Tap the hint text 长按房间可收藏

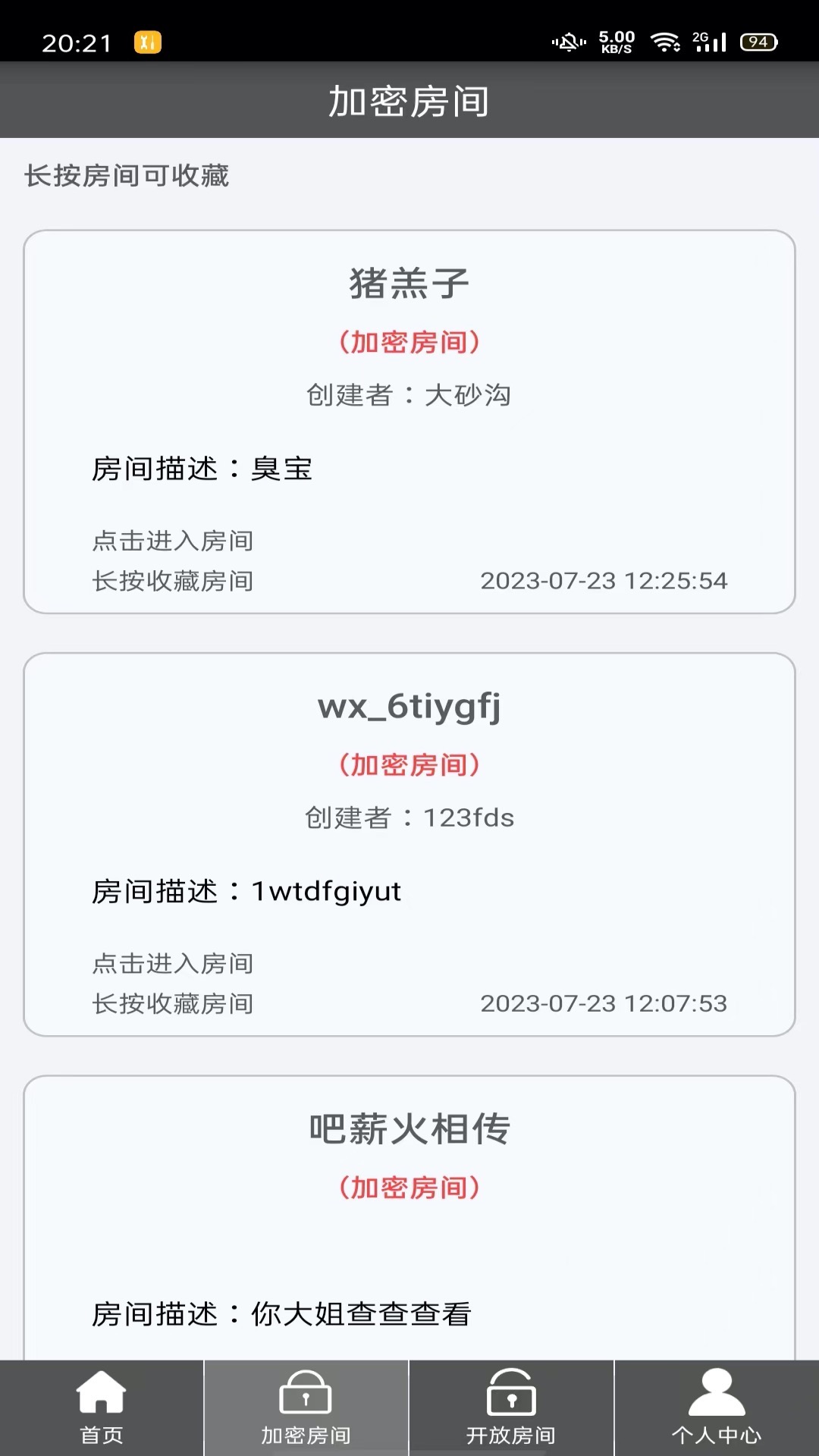(x=126, y=177)
